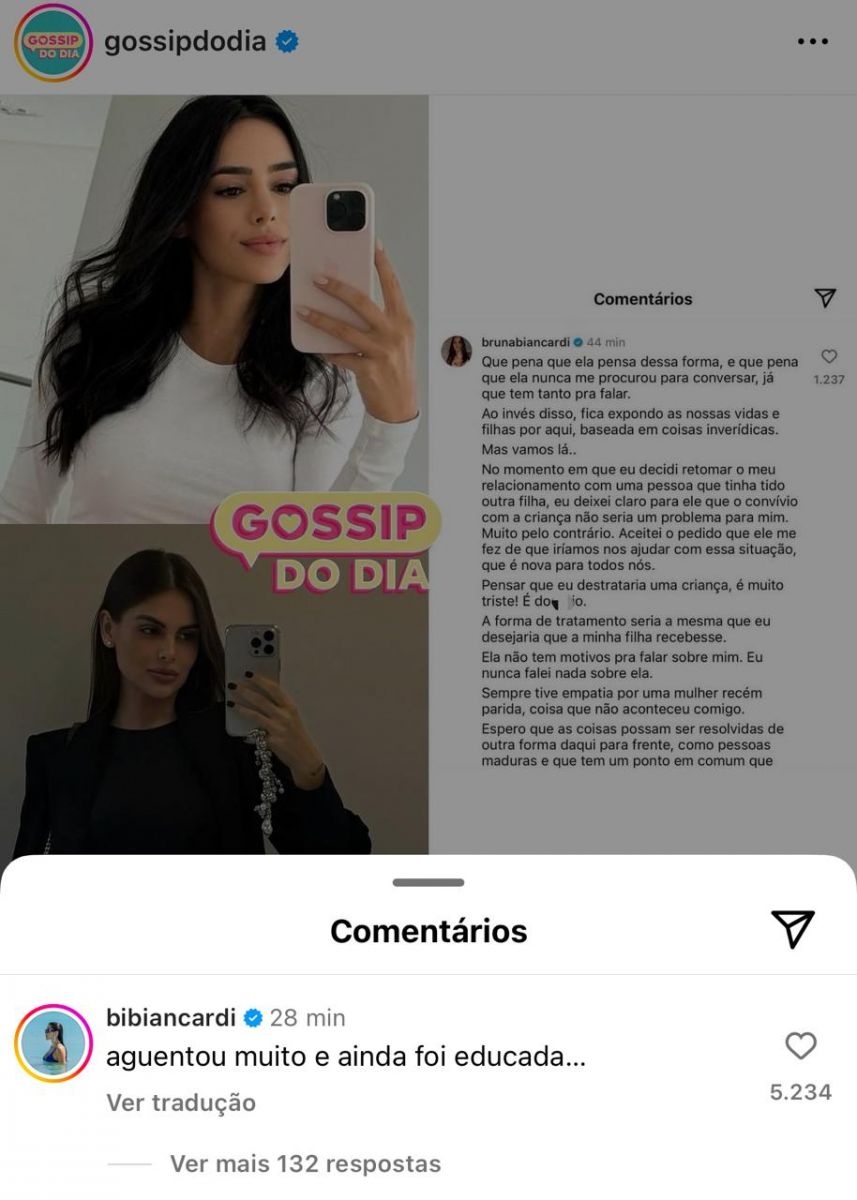Viewport: 857px width, 1200px height.
Task: Expand Ver mais 132 respostas
Action: (305, 1164)
